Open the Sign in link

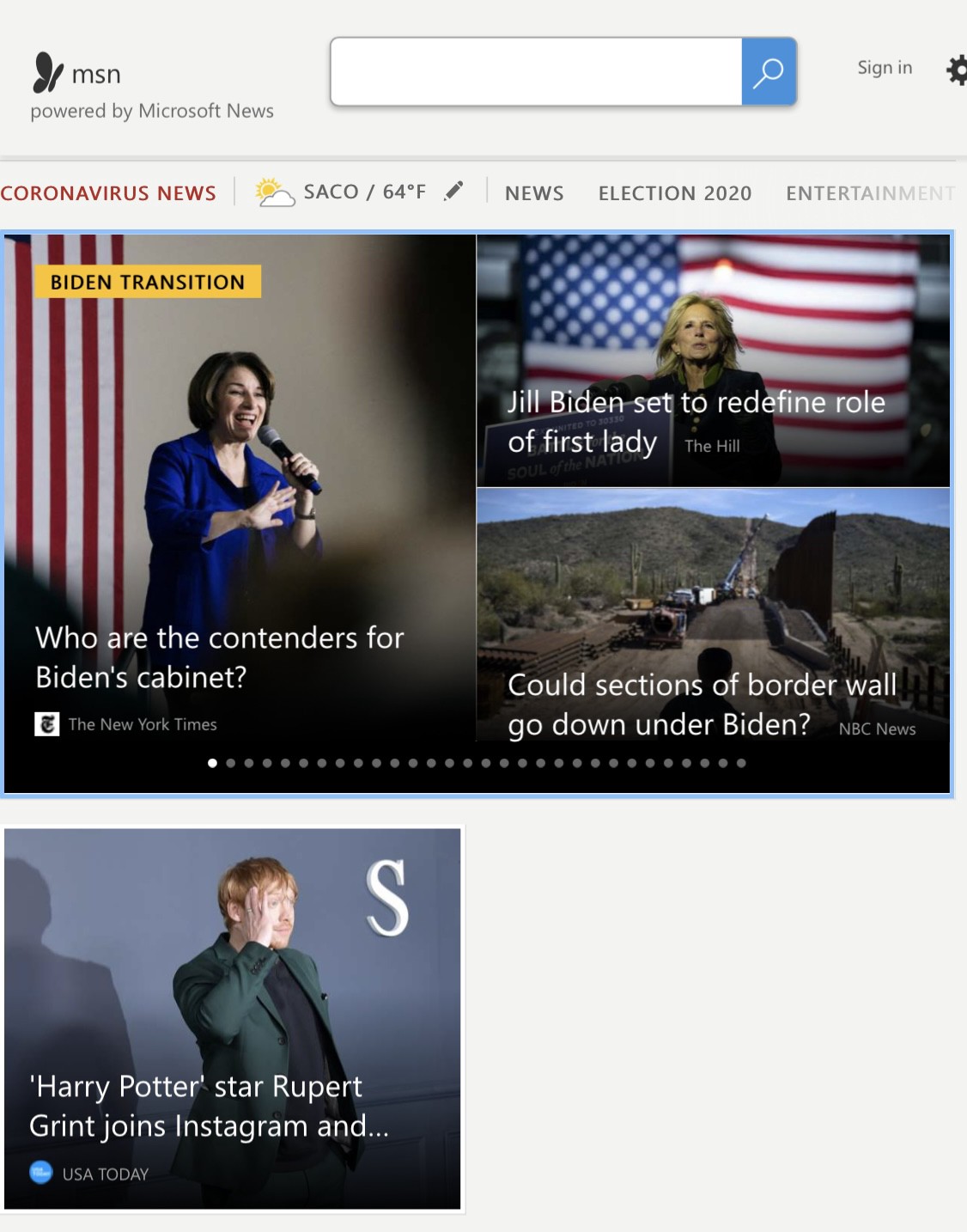coord(884,68)
